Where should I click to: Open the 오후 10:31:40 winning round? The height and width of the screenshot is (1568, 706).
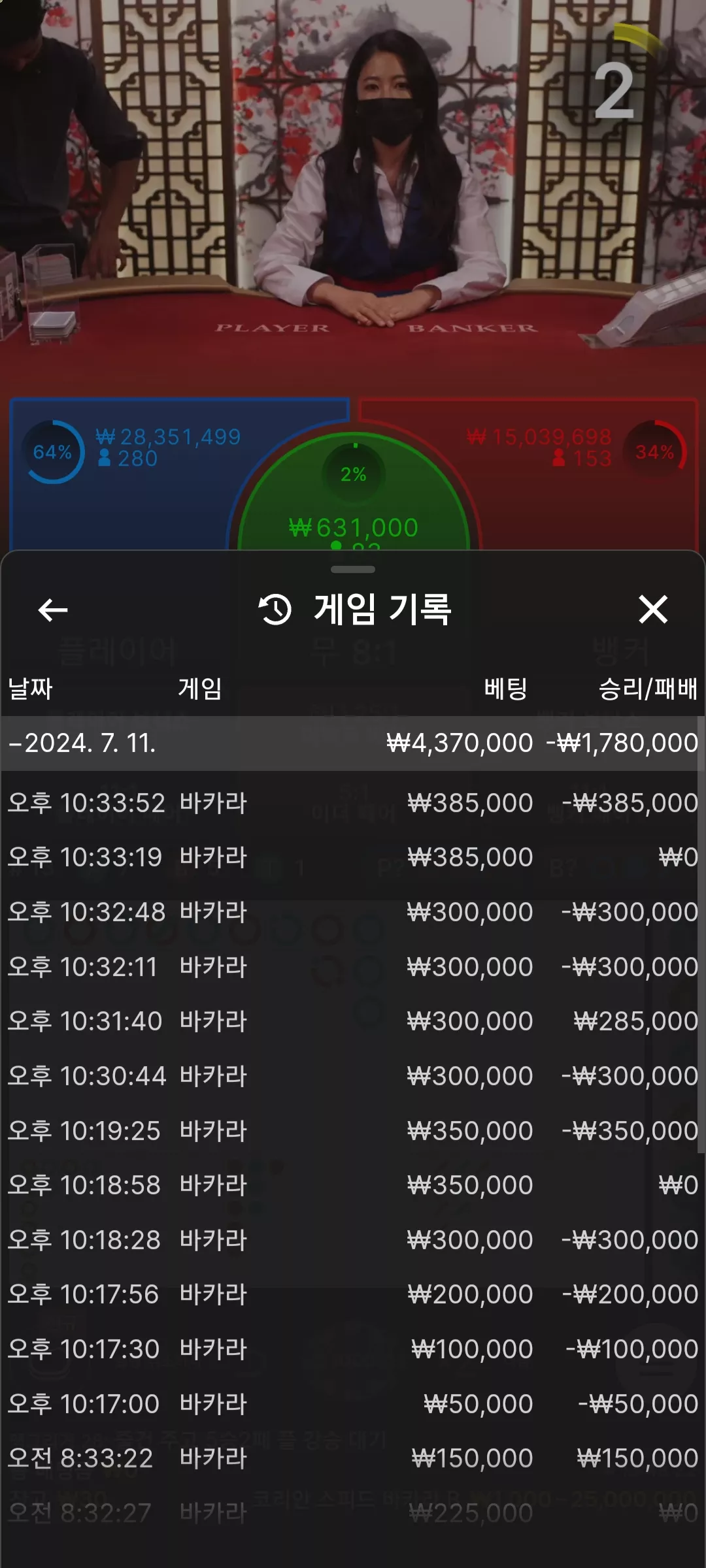[x=353, y=1021]
